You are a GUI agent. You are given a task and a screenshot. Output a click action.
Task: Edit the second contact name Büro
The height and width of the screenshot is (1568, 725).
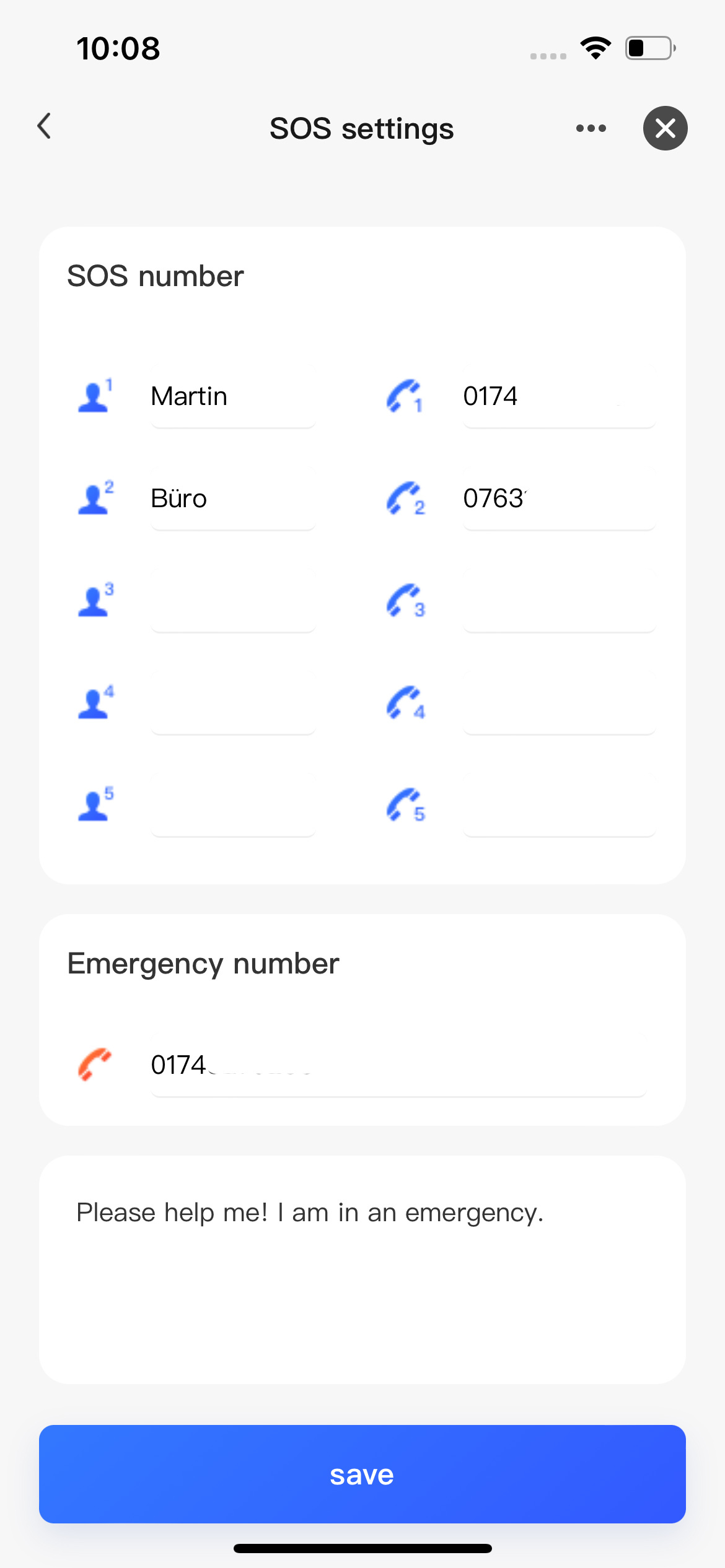click(232, 499)
